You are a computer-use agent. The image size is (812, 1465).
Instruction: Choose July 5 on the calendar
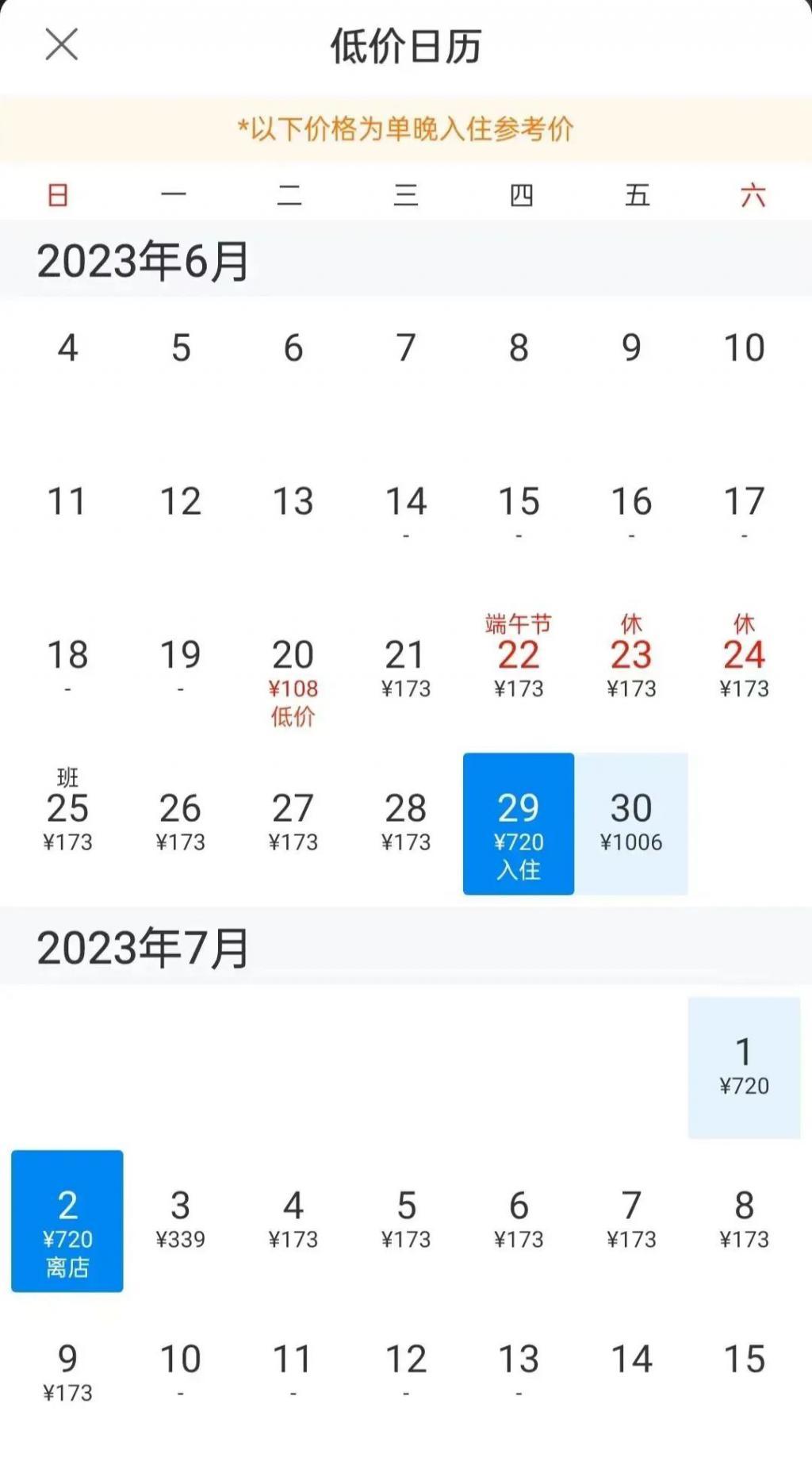point(406,1221)
